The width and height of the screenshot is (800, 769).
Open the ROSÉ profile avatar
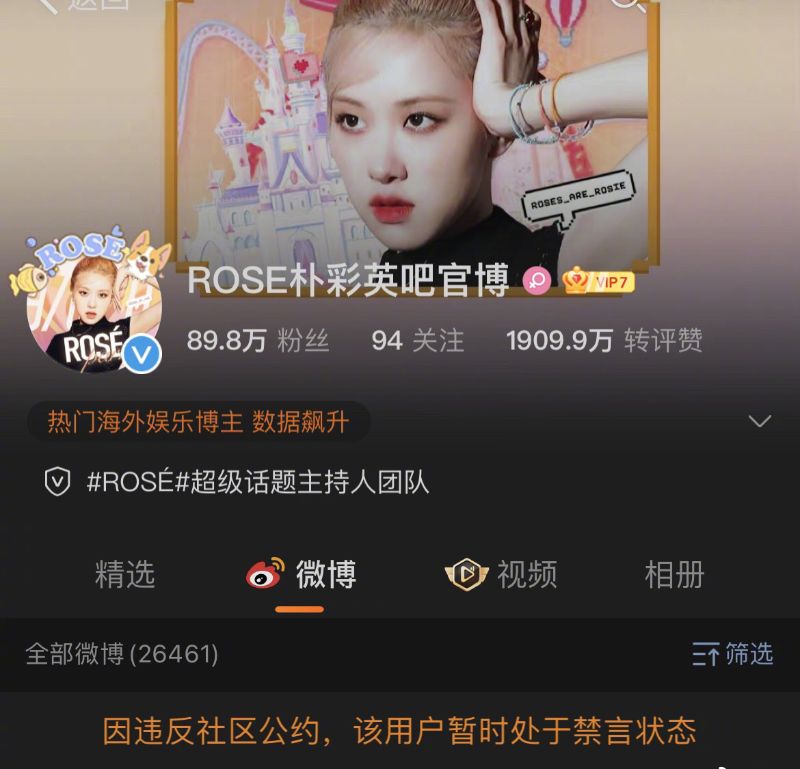(x=94, y=306)
